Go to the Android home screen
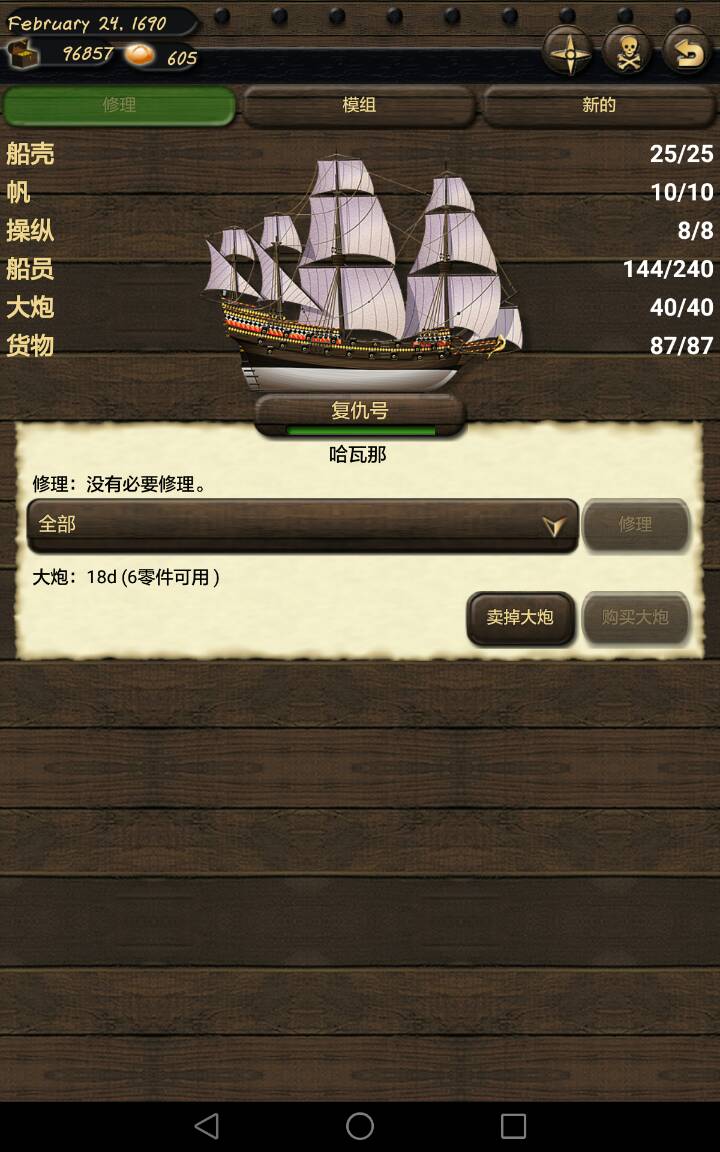 (x=360, y=1126)
